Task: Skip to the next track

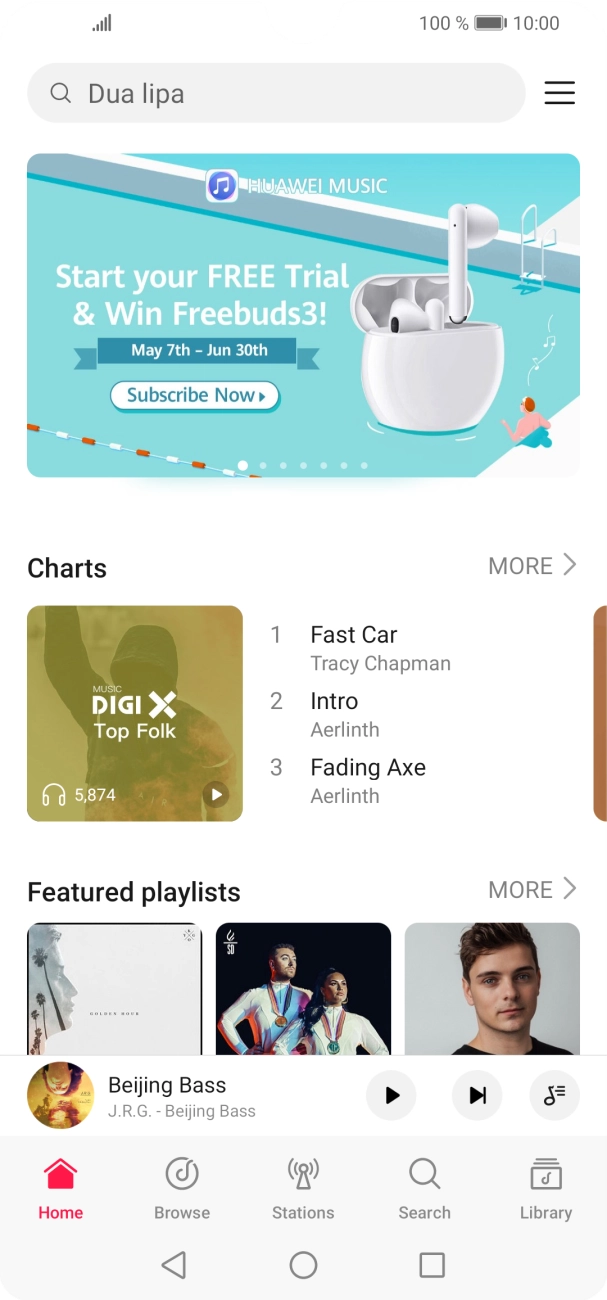Action: coord(477,1095)
